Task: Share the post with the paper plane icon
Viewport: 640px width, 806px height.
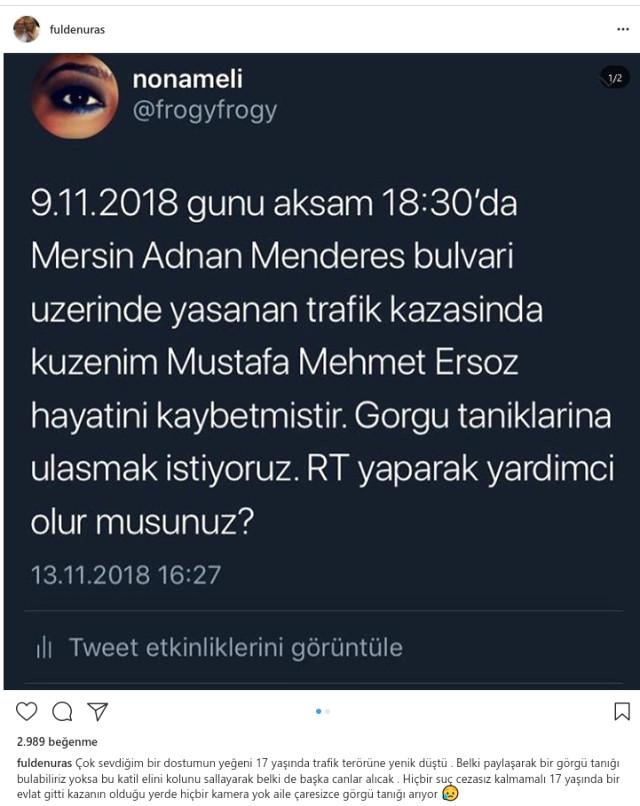Action: tap(97, 712)
